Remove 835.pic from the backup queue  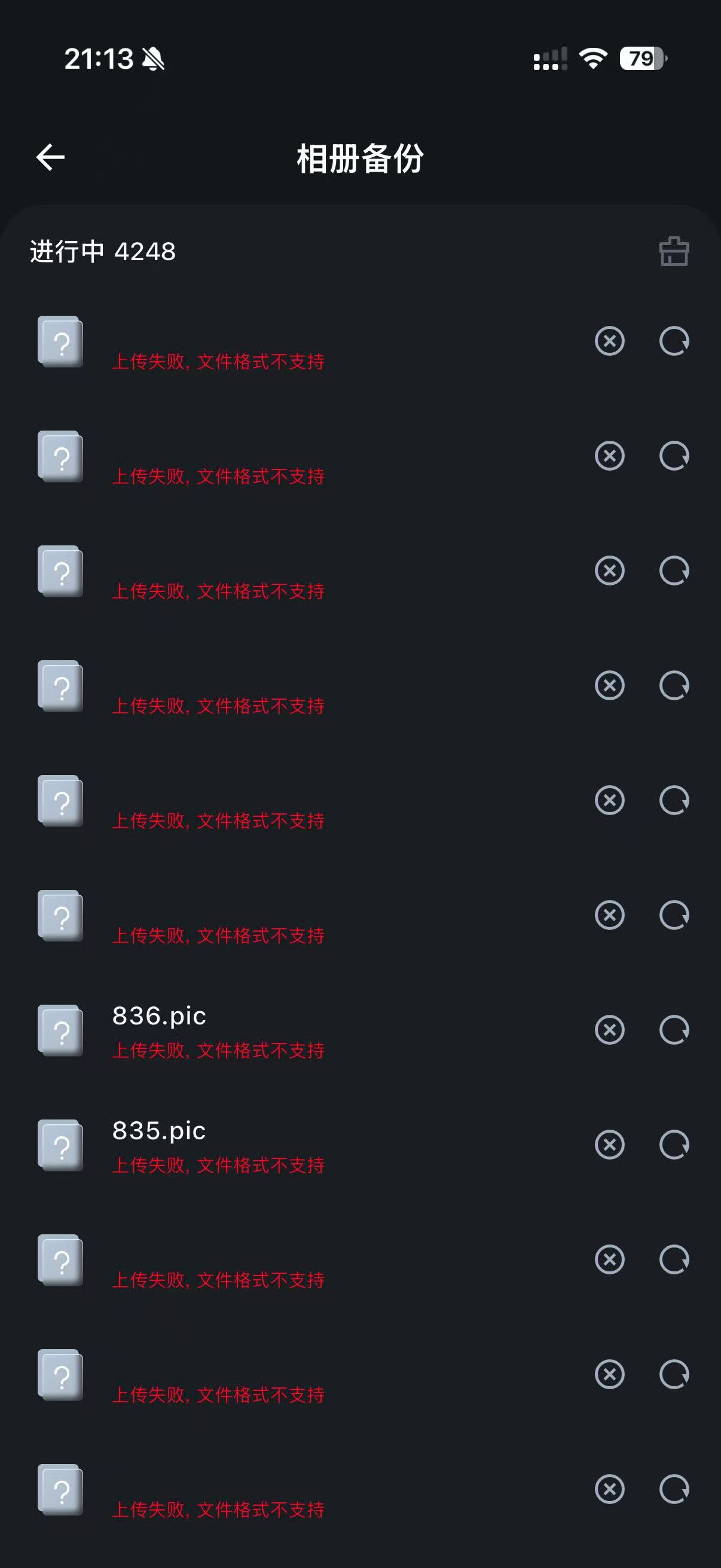pos(610,1145)
